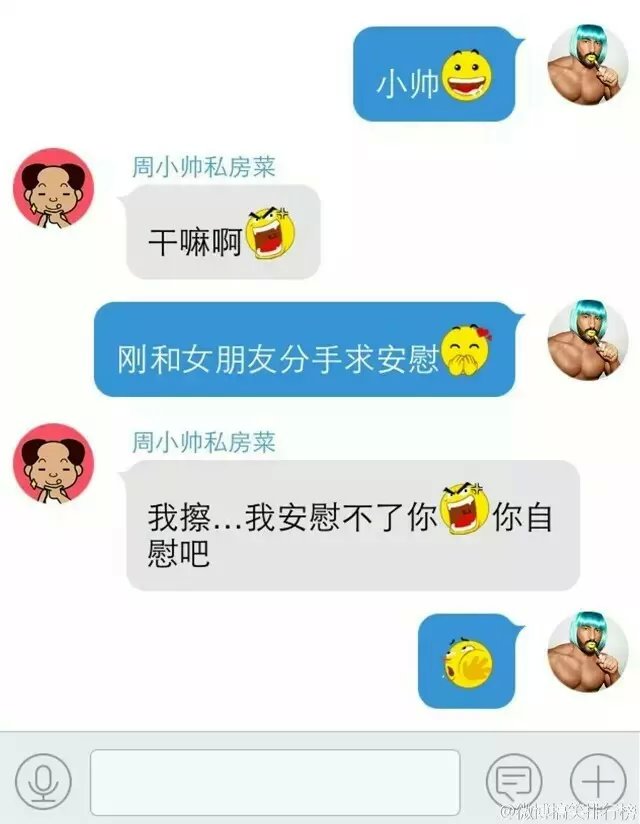
Task: Open the quick phrases speech-bubble icon
Action: pos(513,780)
